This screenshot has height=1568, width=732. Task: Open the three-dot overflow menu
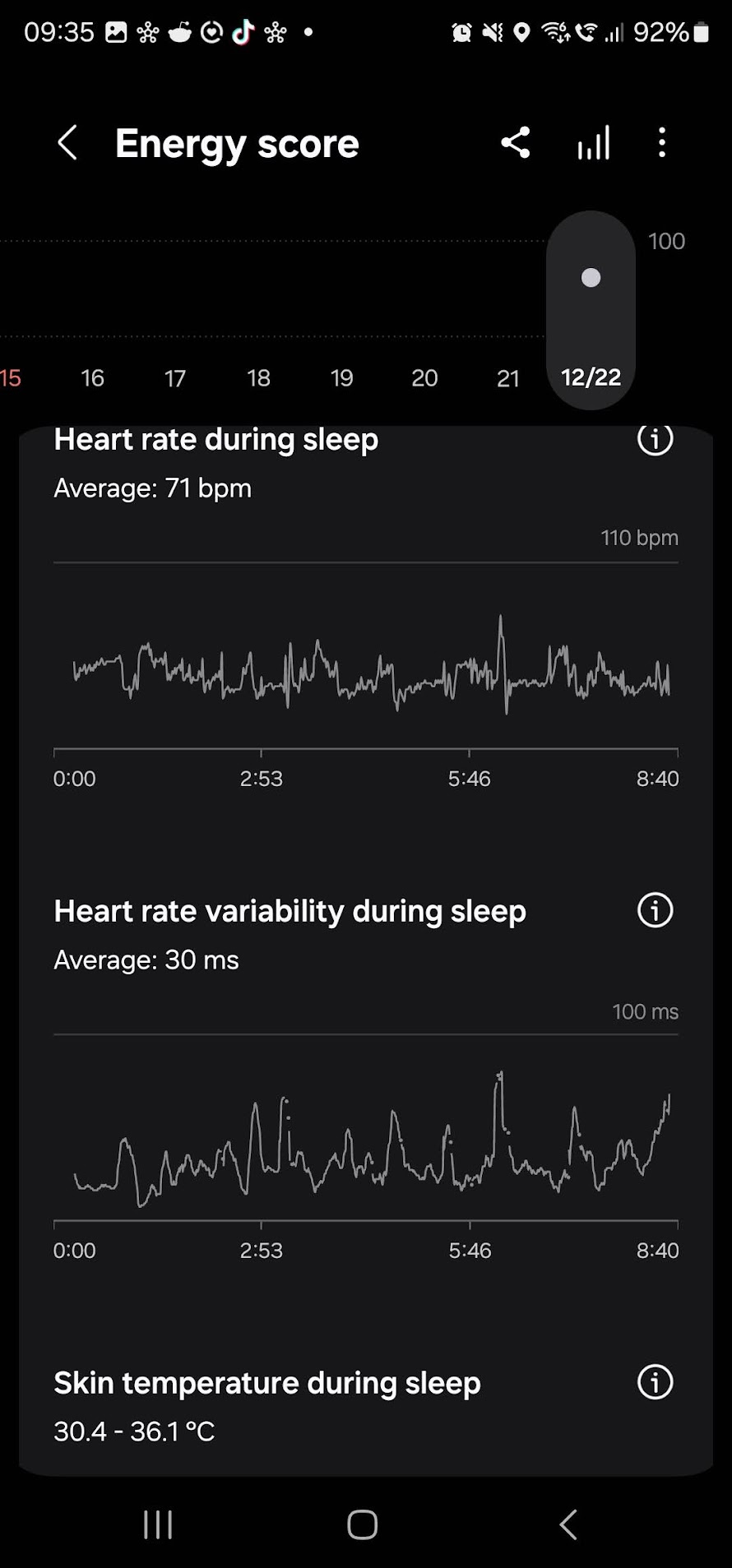(x=662, y=143)
